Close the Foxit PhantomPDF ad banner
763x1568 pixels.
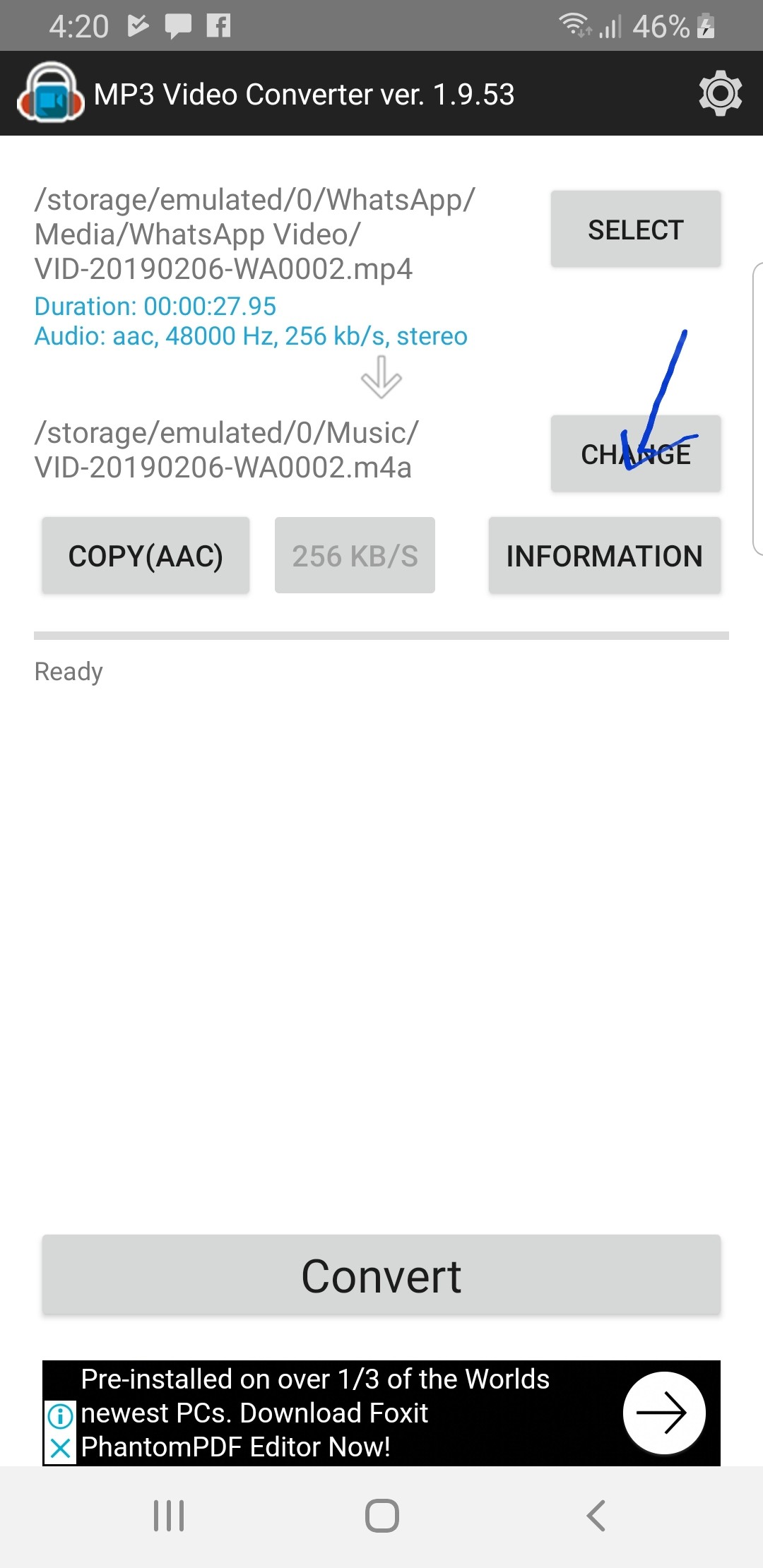61,1449
